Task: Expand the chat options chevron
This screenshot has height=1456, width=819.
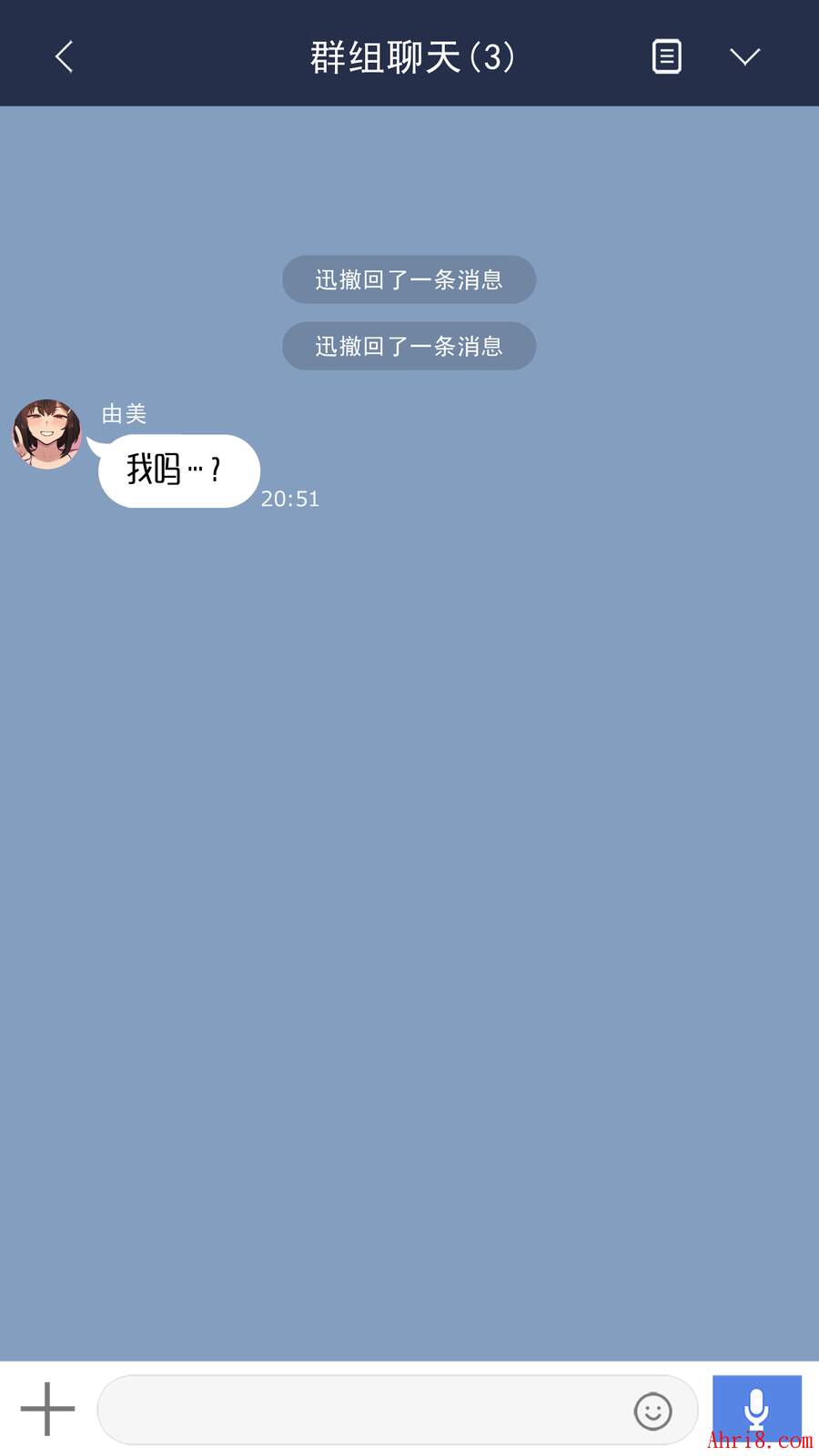Action: (x=744, y=56)
